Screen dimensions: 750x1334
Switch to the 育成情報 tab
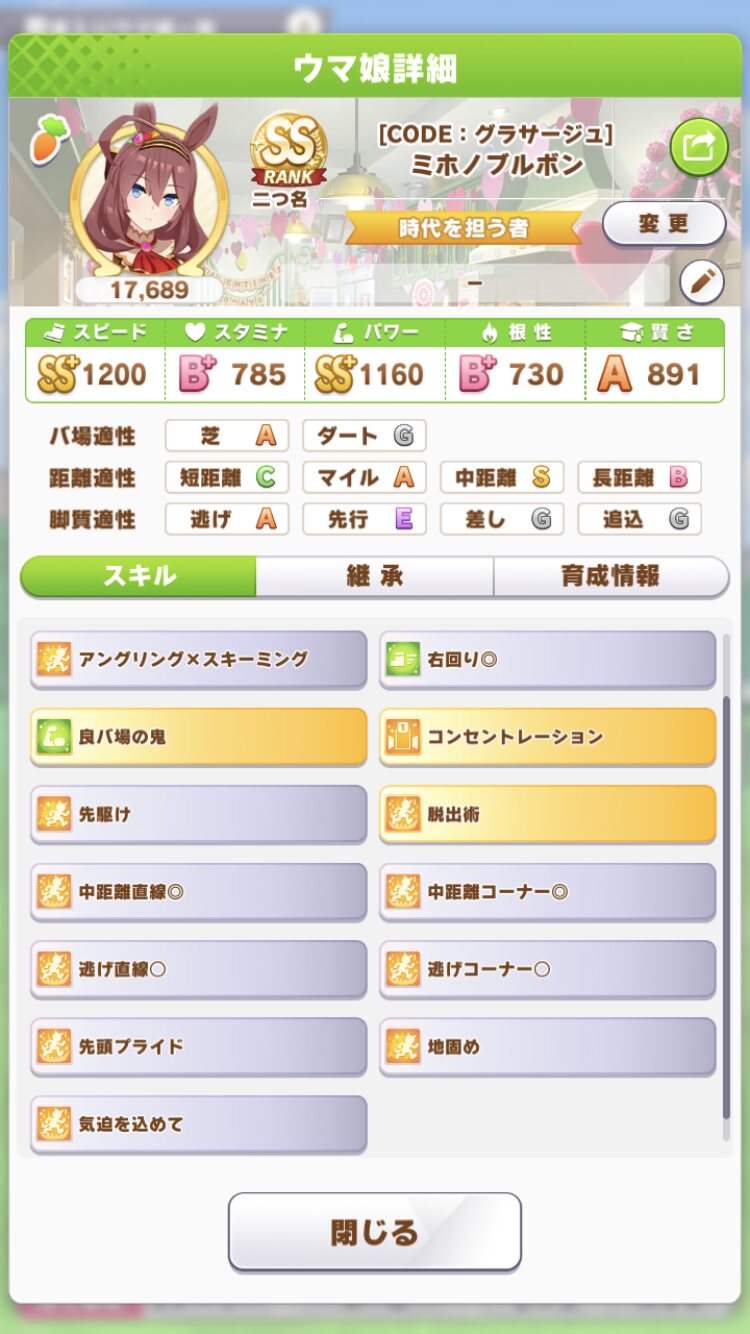(x=610, y=576)
